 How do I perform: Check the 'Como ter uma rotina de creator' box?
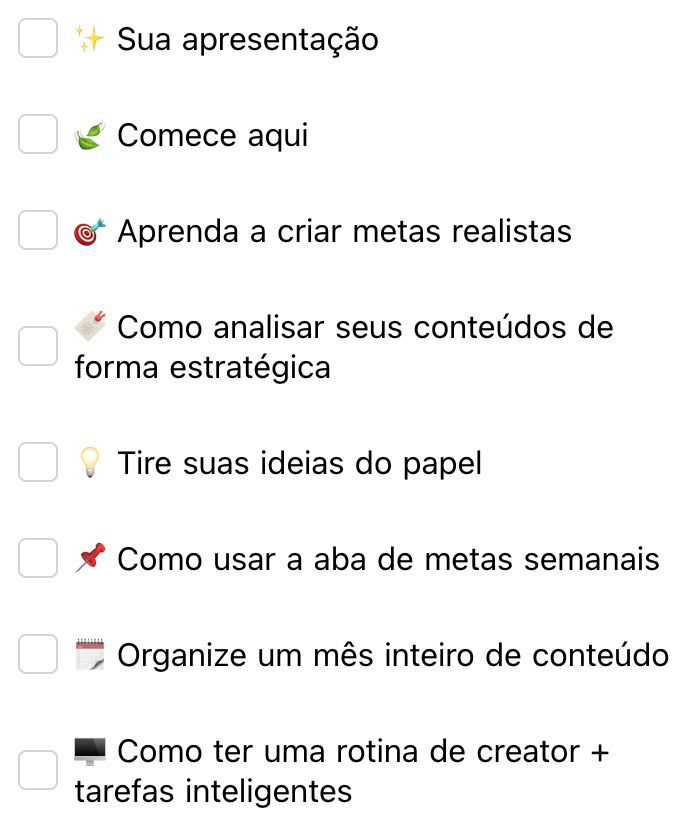[38, 770]
